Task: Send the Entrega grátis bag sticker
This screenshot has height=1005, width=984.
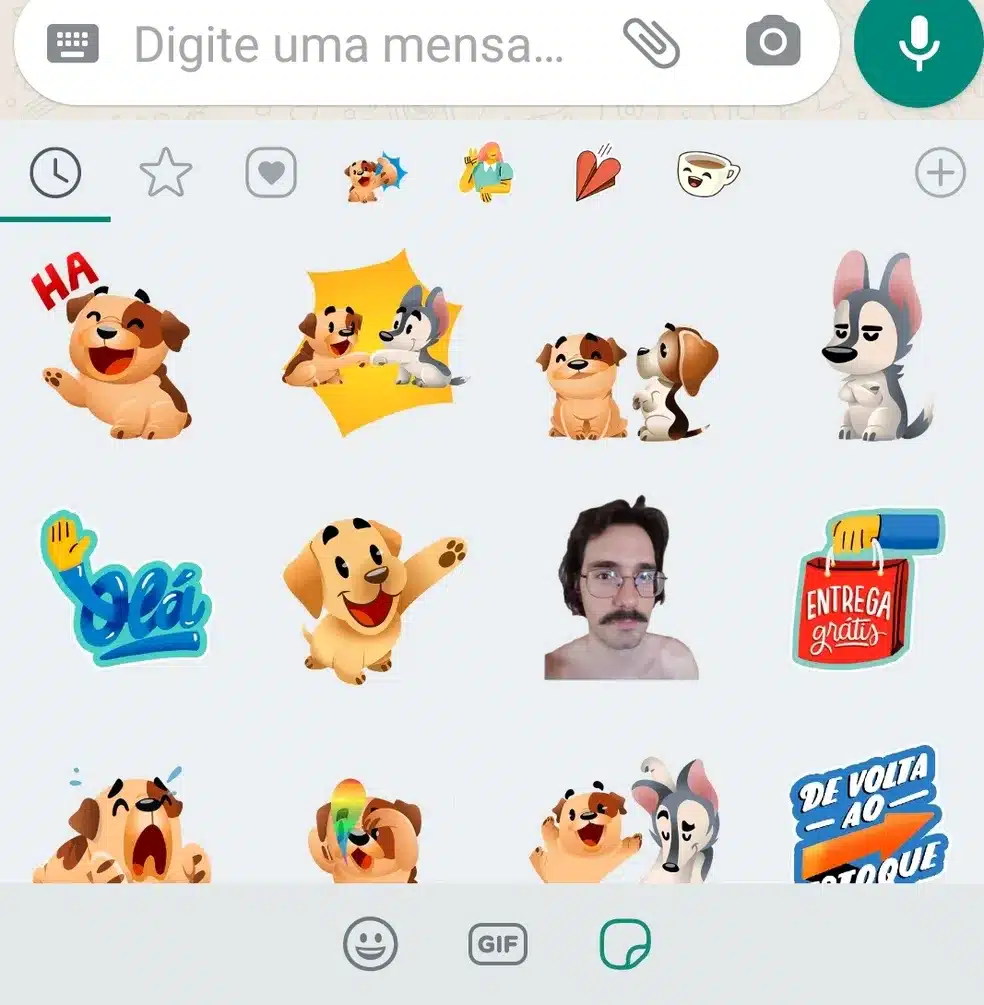Action: (866, 590)
